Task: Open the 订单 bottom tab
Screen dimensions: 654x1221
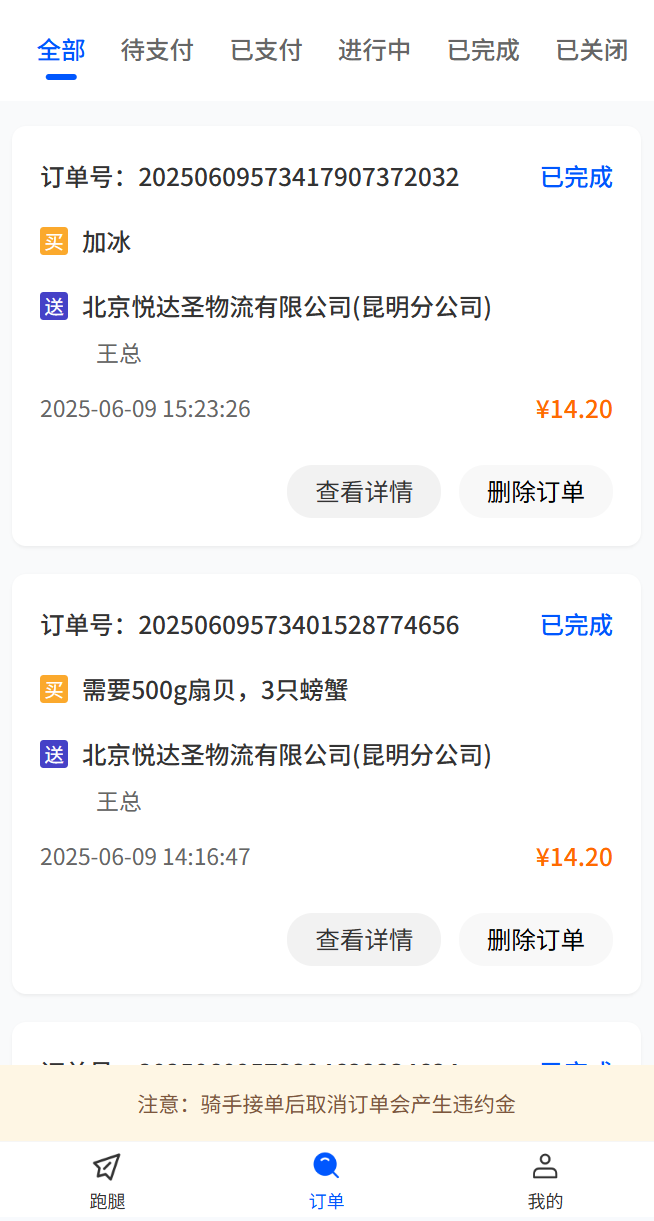Action: 326,1181
